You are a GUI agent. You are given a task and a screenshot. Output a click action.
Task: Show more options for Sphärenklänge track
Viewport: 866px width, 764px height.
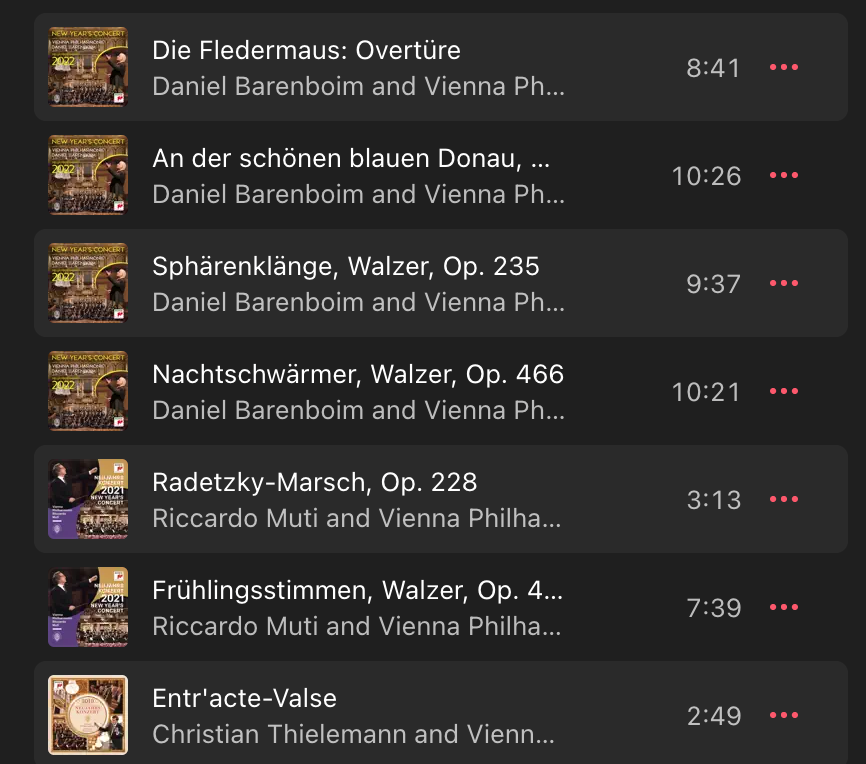[x=783, y=283]
